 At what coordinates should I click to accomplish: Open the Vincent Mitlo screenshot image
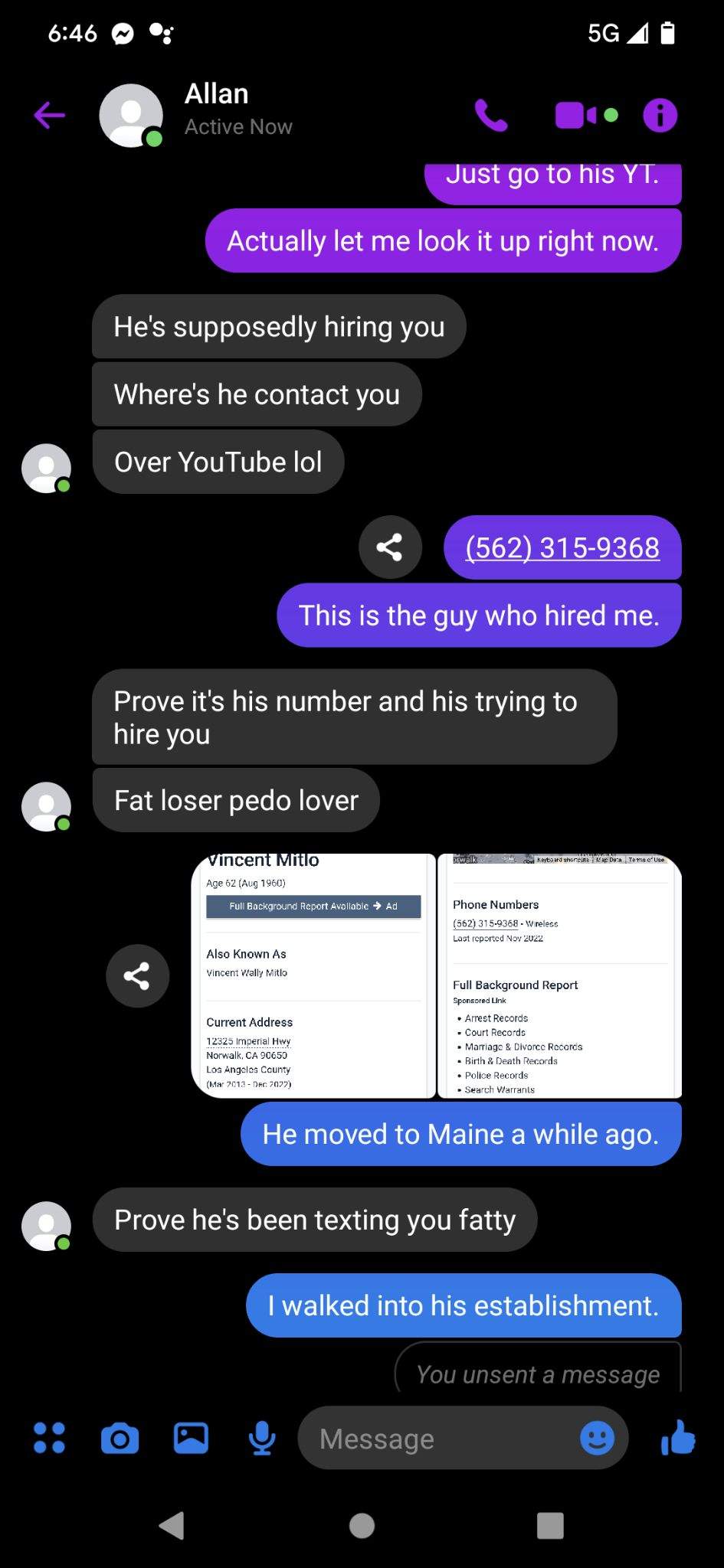click(x=313, y=976)
